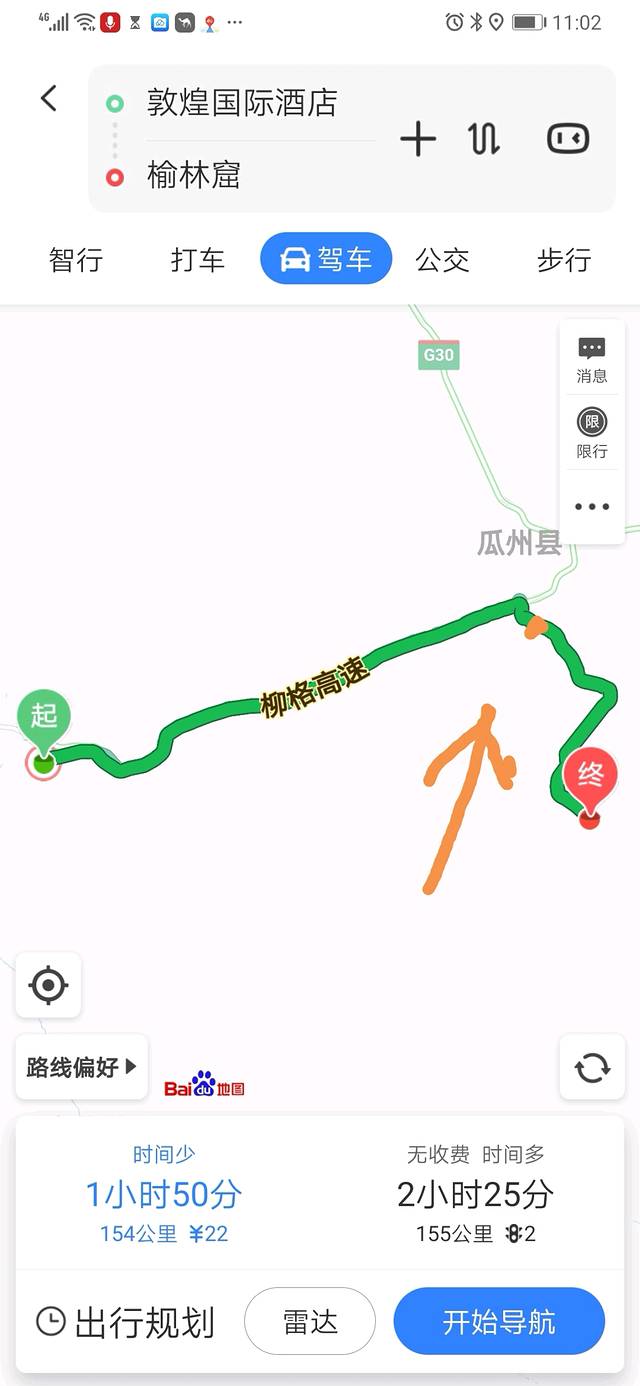Viewport: 640px width, 1386px height.
Task: Switch to the 打车 tab
Action: click(198, 260)
